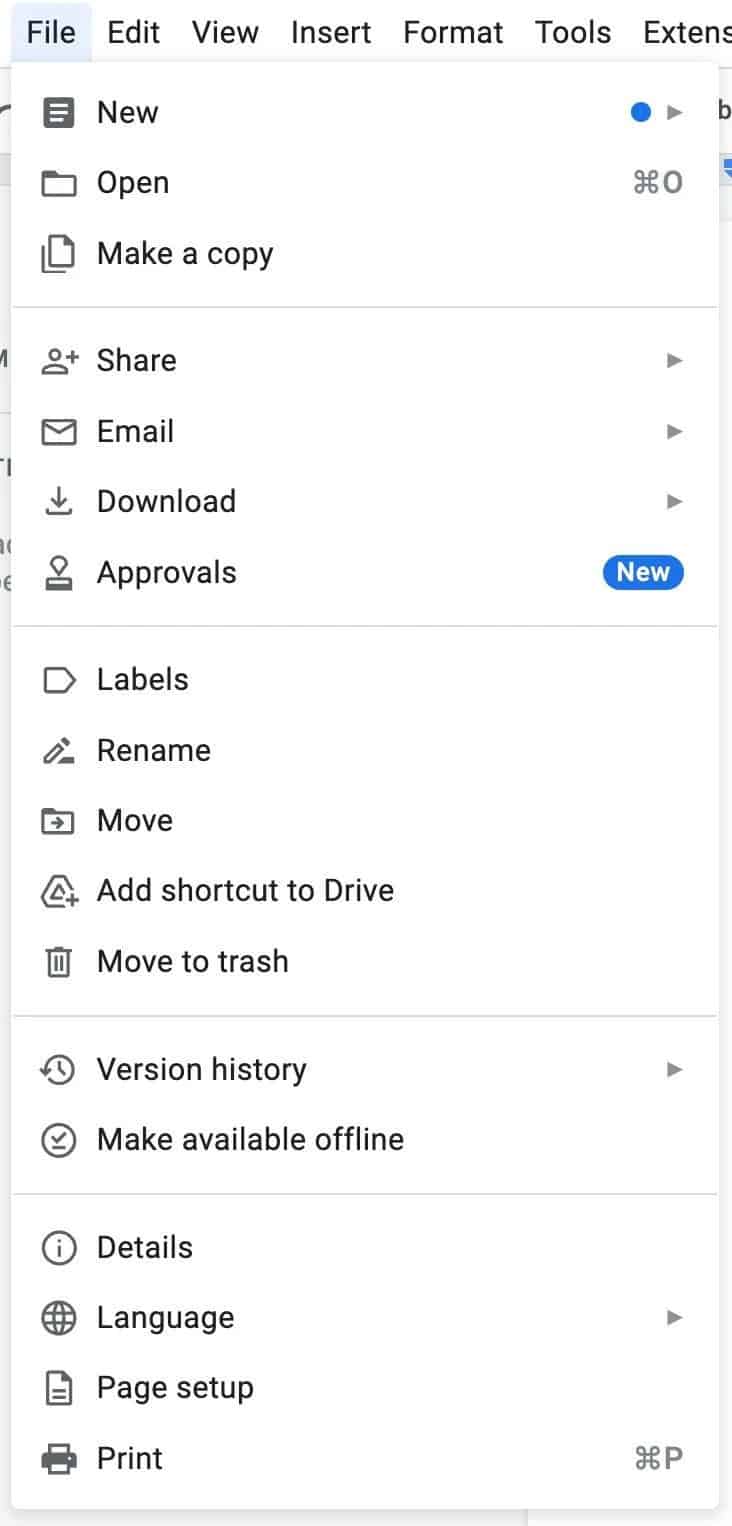Open the Edit menu
The width and height of the screenshot is (732, 1526).
click(x=133, y=32)
